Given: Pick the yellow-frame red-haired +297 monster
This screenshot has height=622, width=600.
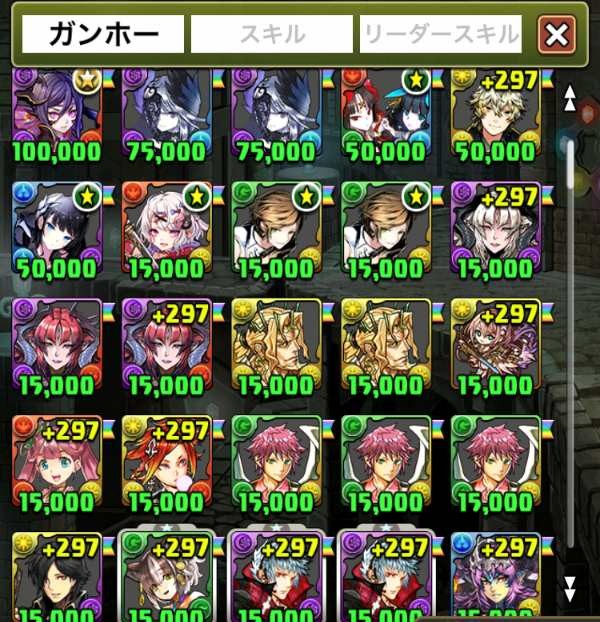Looking at the screenshot, I should [166, 462].
